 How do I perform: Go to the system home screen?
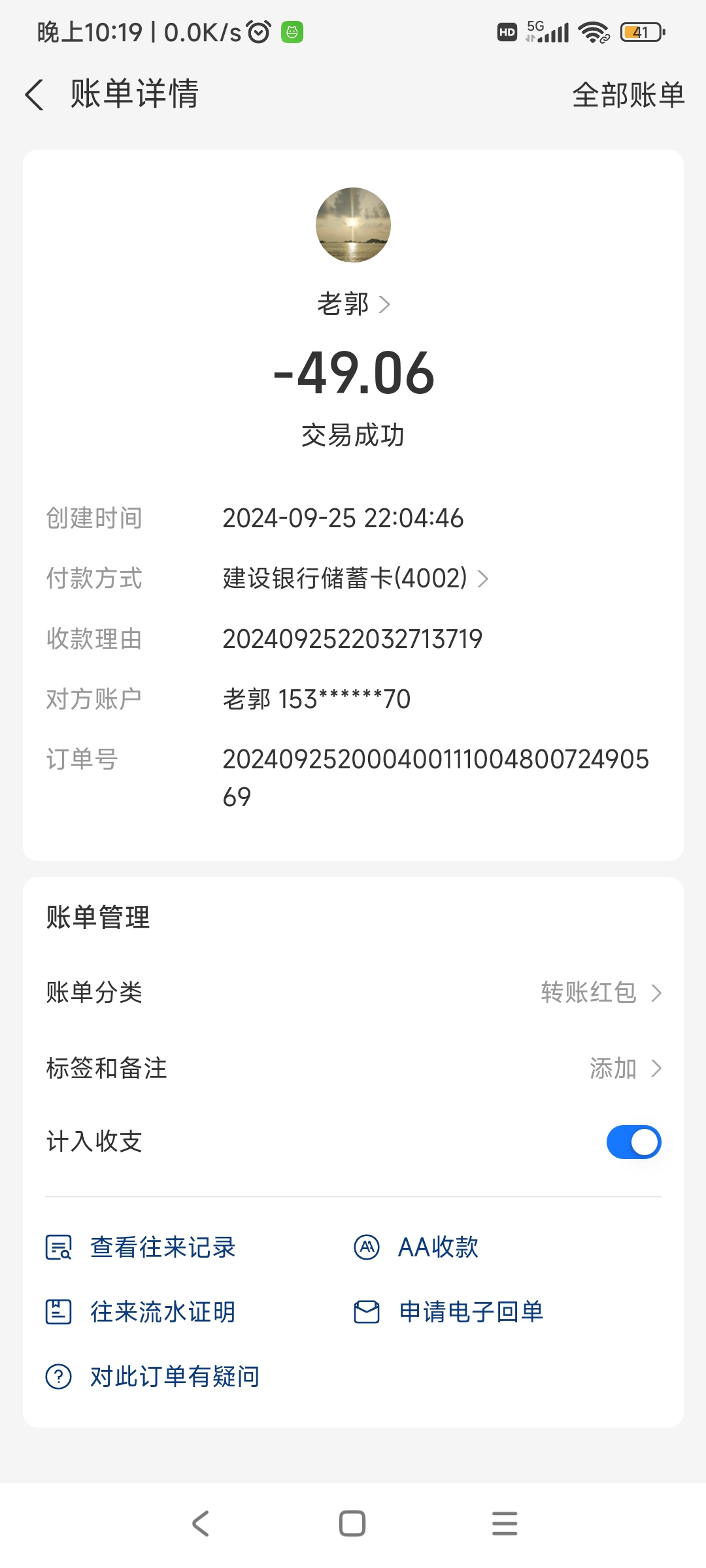tap(352, 1524)
